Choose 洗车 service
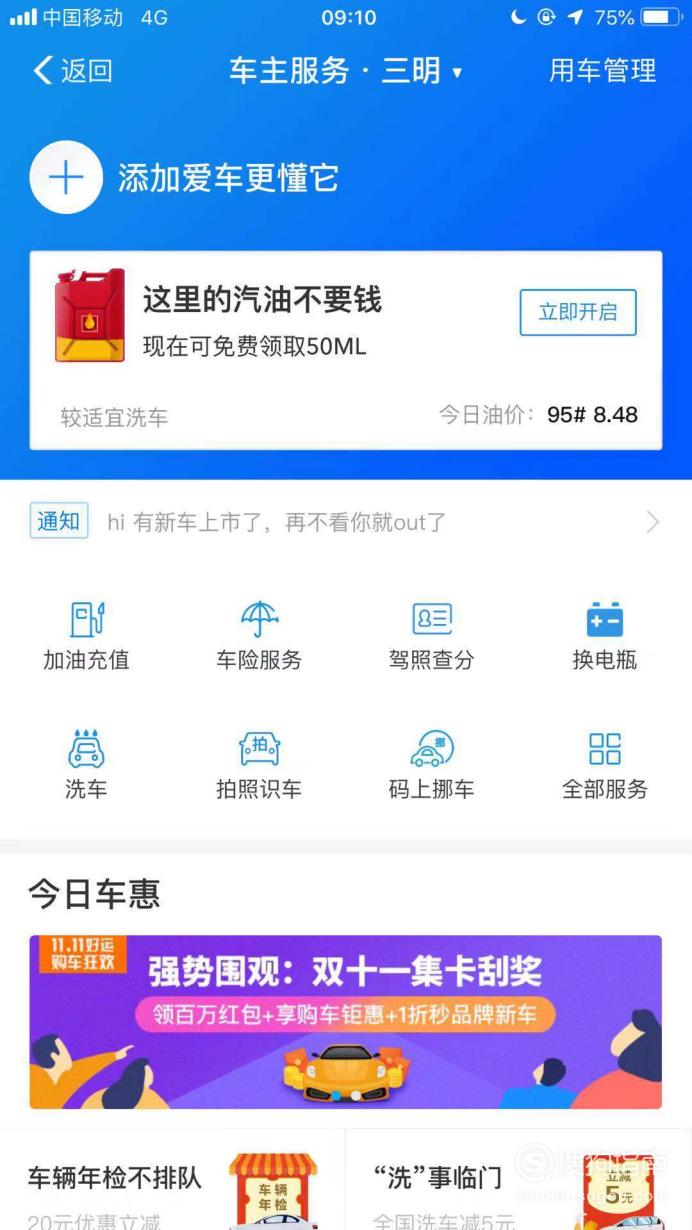 (86, 765)
